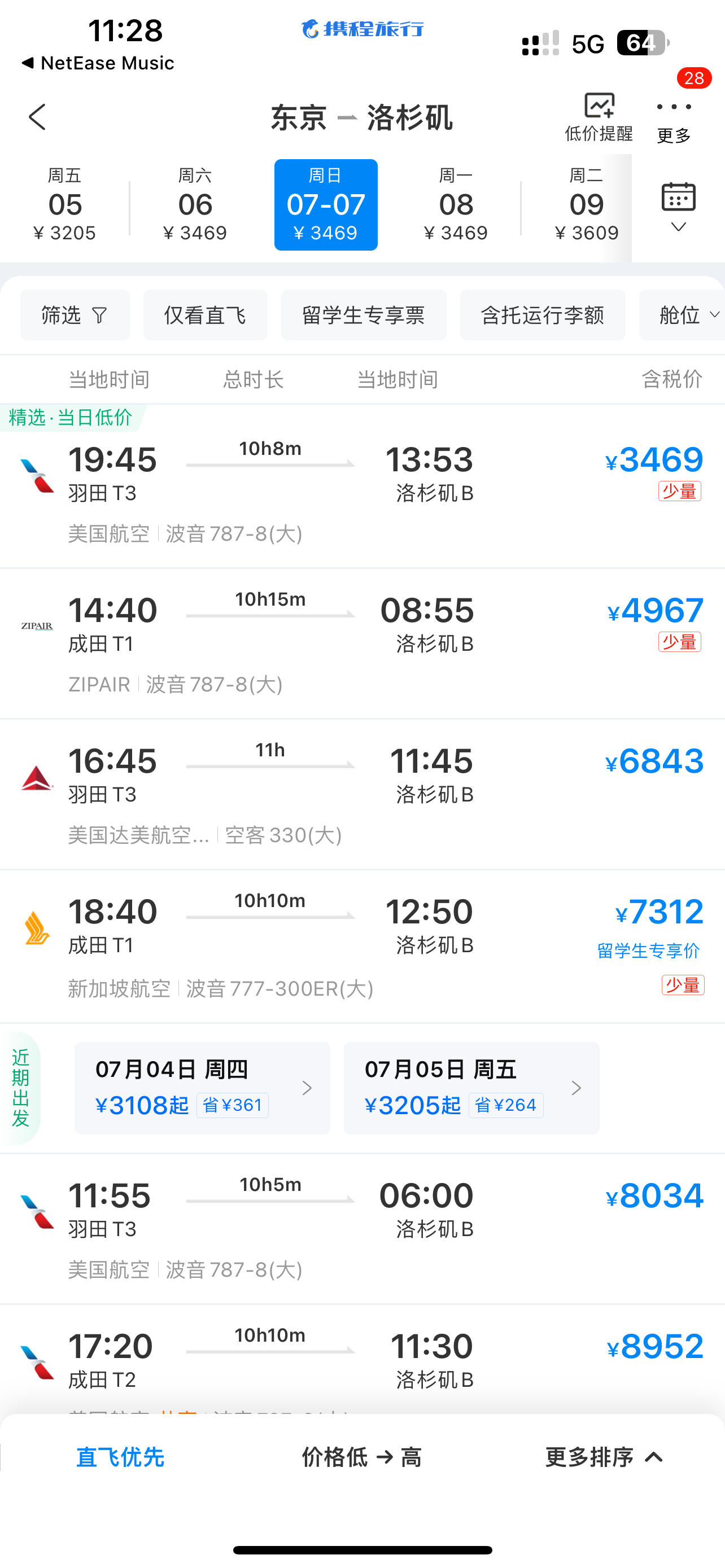Expand 更多排序 sorting options
The width and height of the screenshot is (725, 1568).
(603, 1457)
